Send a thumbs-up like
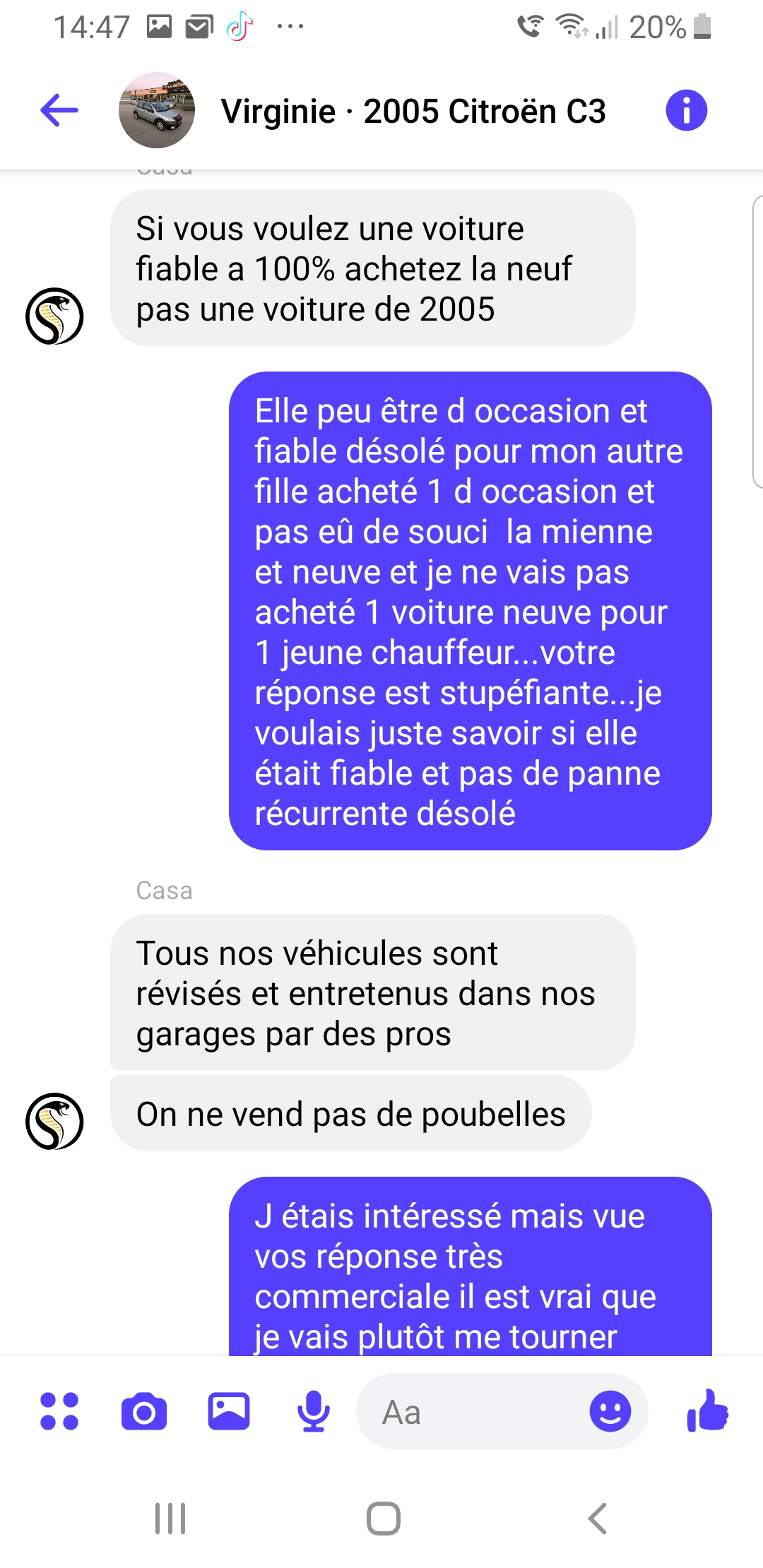This screenshot has height=1568, width=763. coord(707,1410)
